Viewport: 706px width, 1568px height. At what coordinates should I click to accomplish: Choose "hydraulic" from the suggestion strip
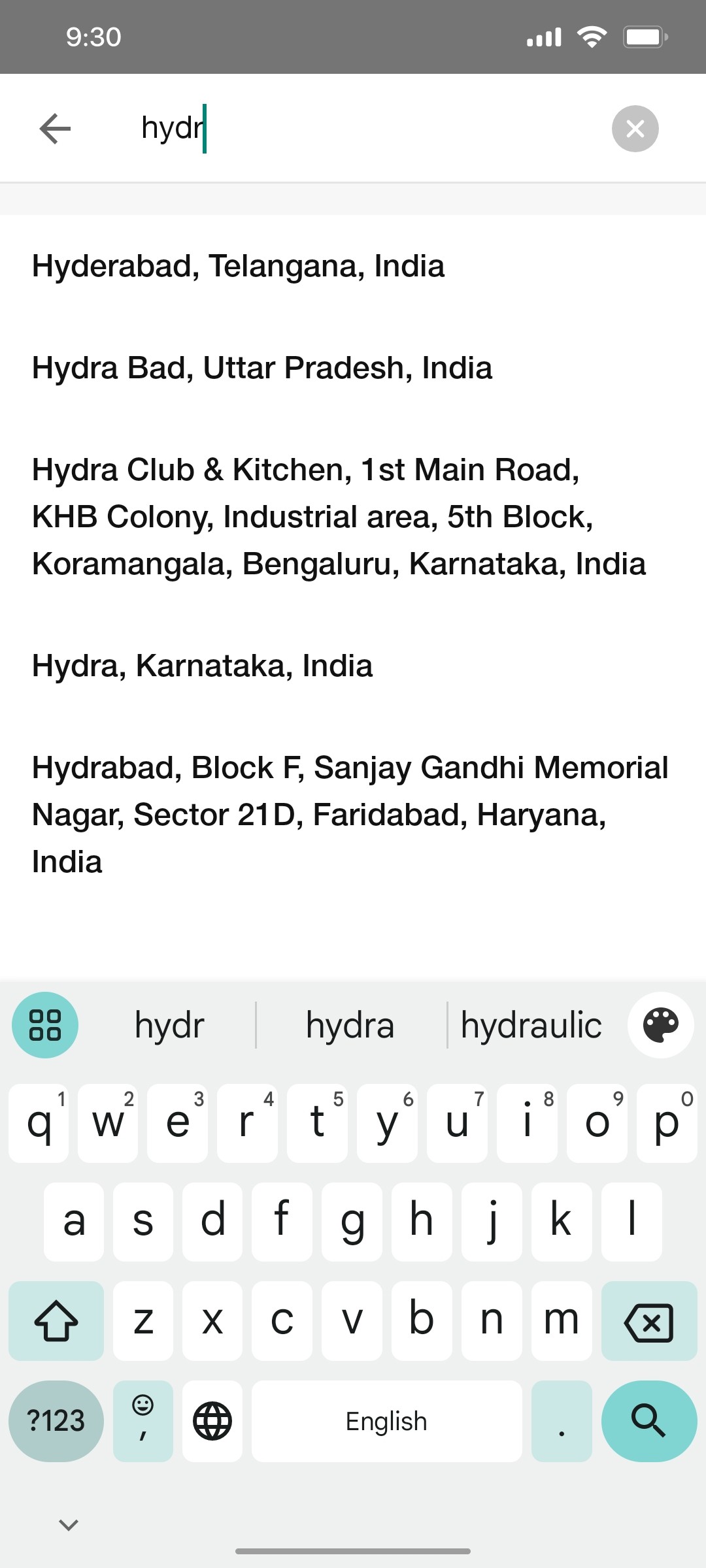click(x=531, y=1024)
